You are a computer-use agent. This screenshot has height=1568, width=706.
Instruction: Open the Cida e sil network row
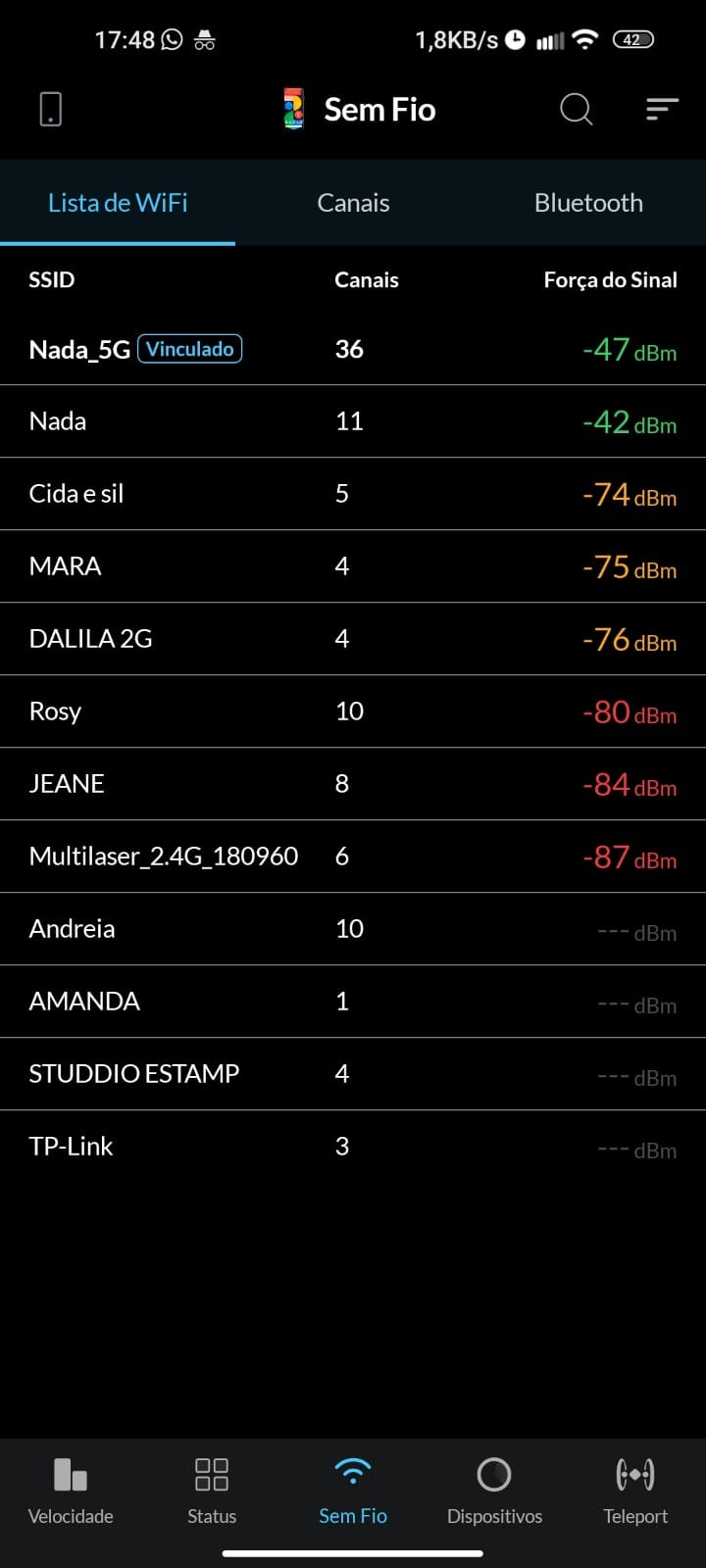coord(353,494)
